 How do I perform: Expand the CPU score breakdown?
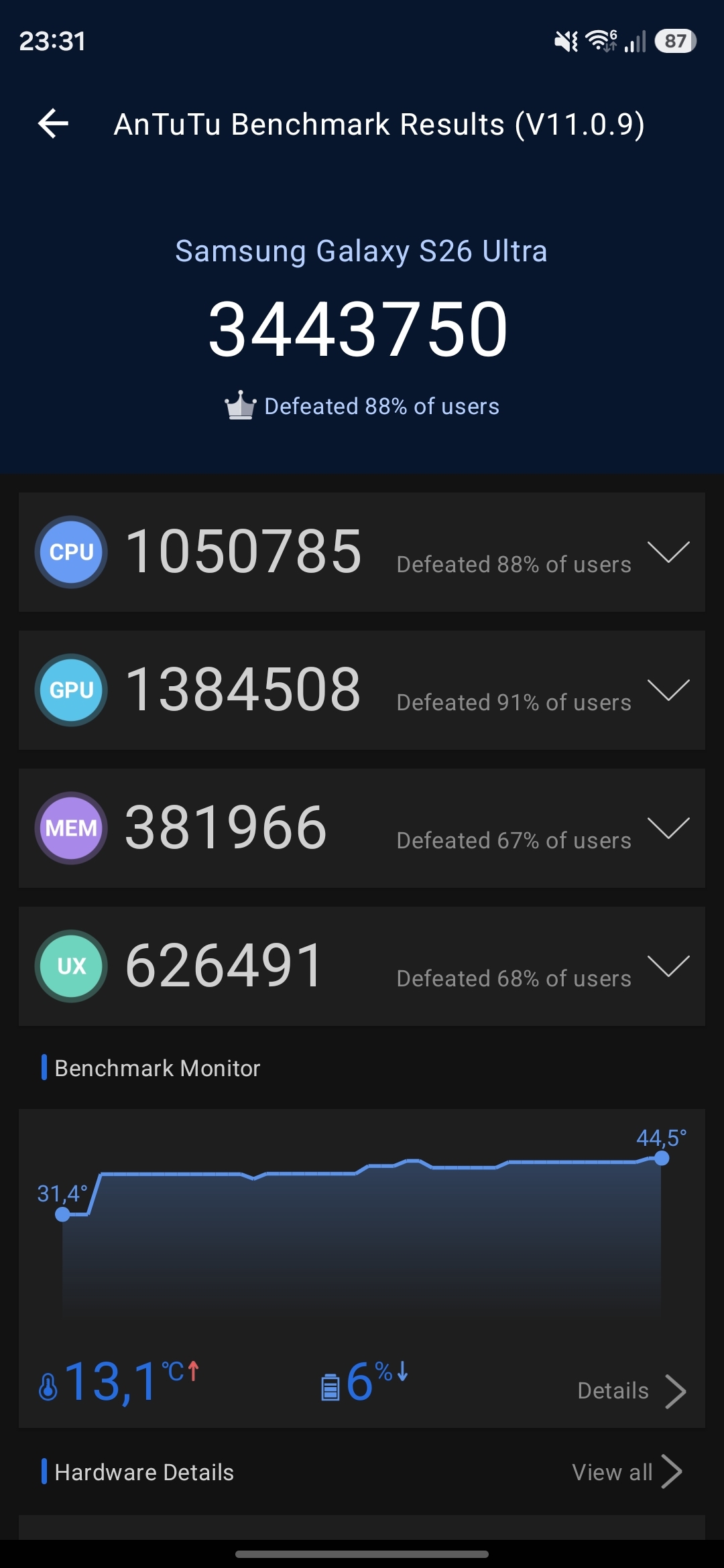point(668,552)
